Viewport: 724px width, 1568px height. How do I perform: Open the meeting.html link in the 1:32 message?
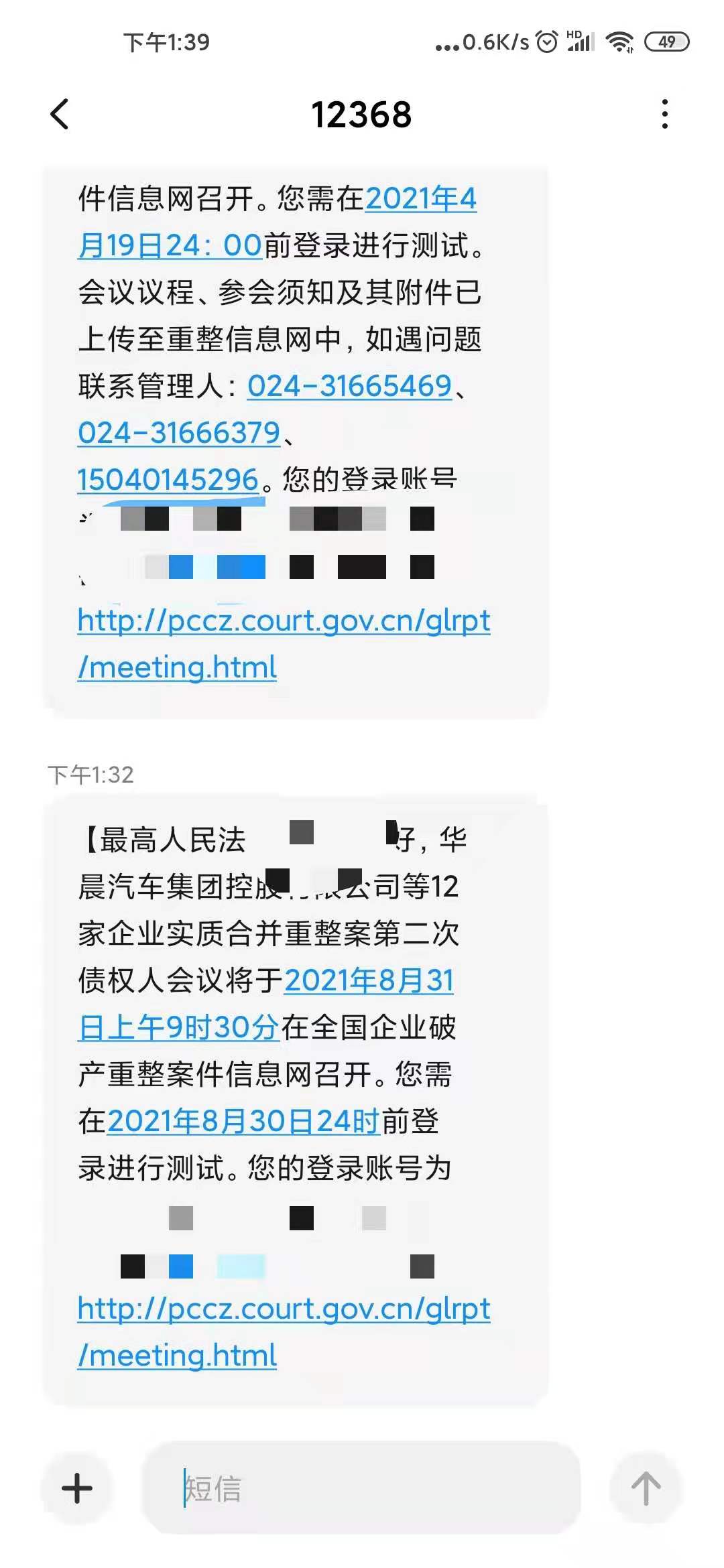(x=284, y=1332)
